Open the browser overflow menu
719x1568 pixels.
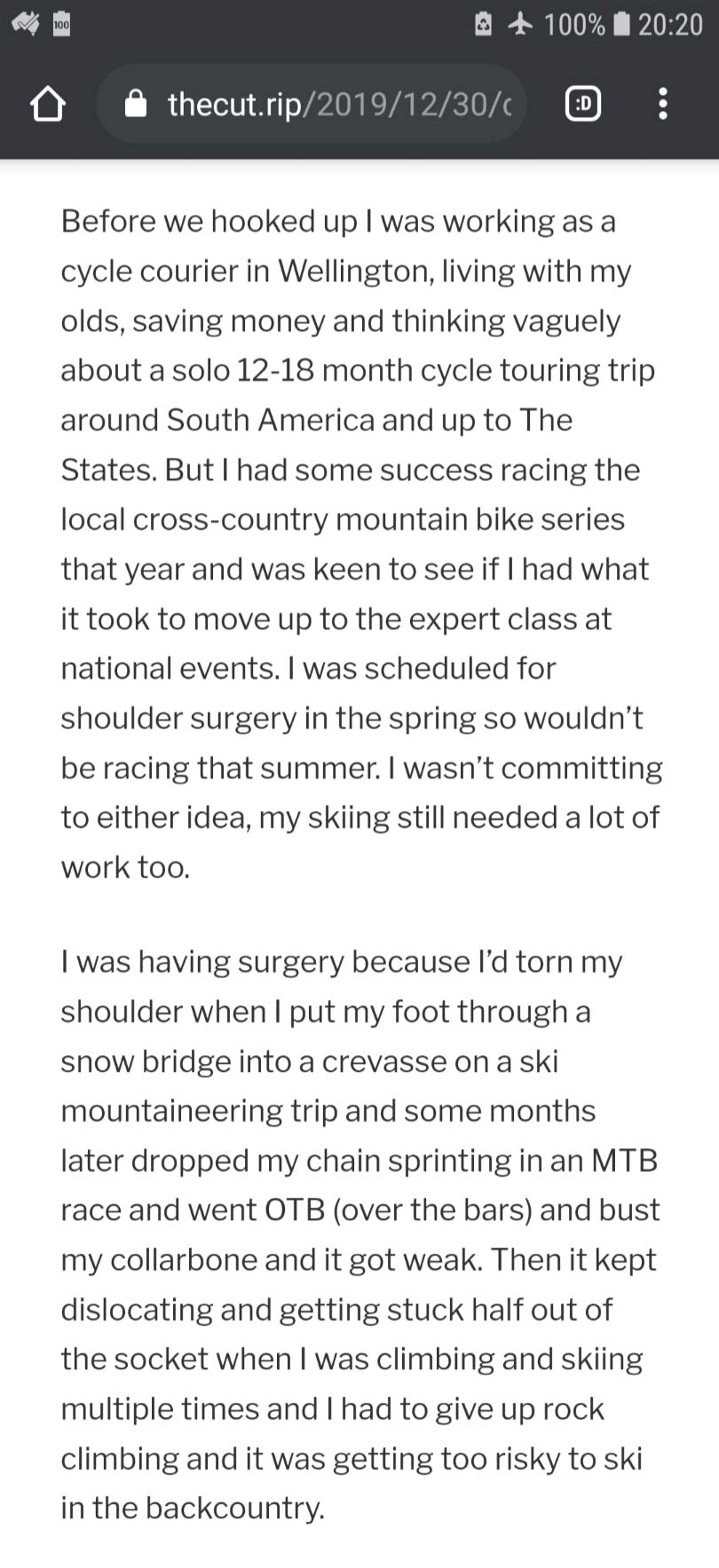662,105
